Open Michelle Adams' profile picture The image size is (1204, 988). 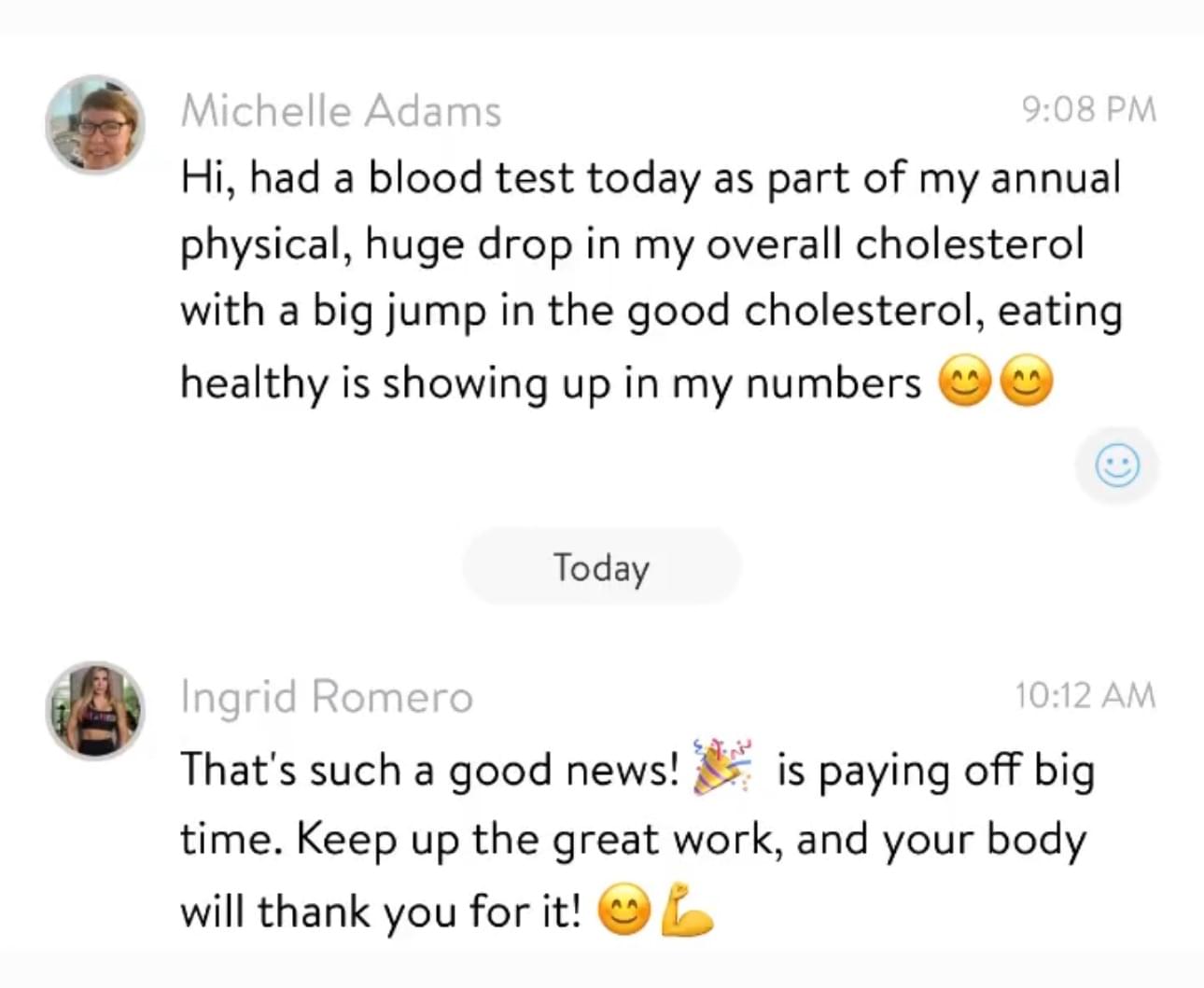(x=95, y=125)
